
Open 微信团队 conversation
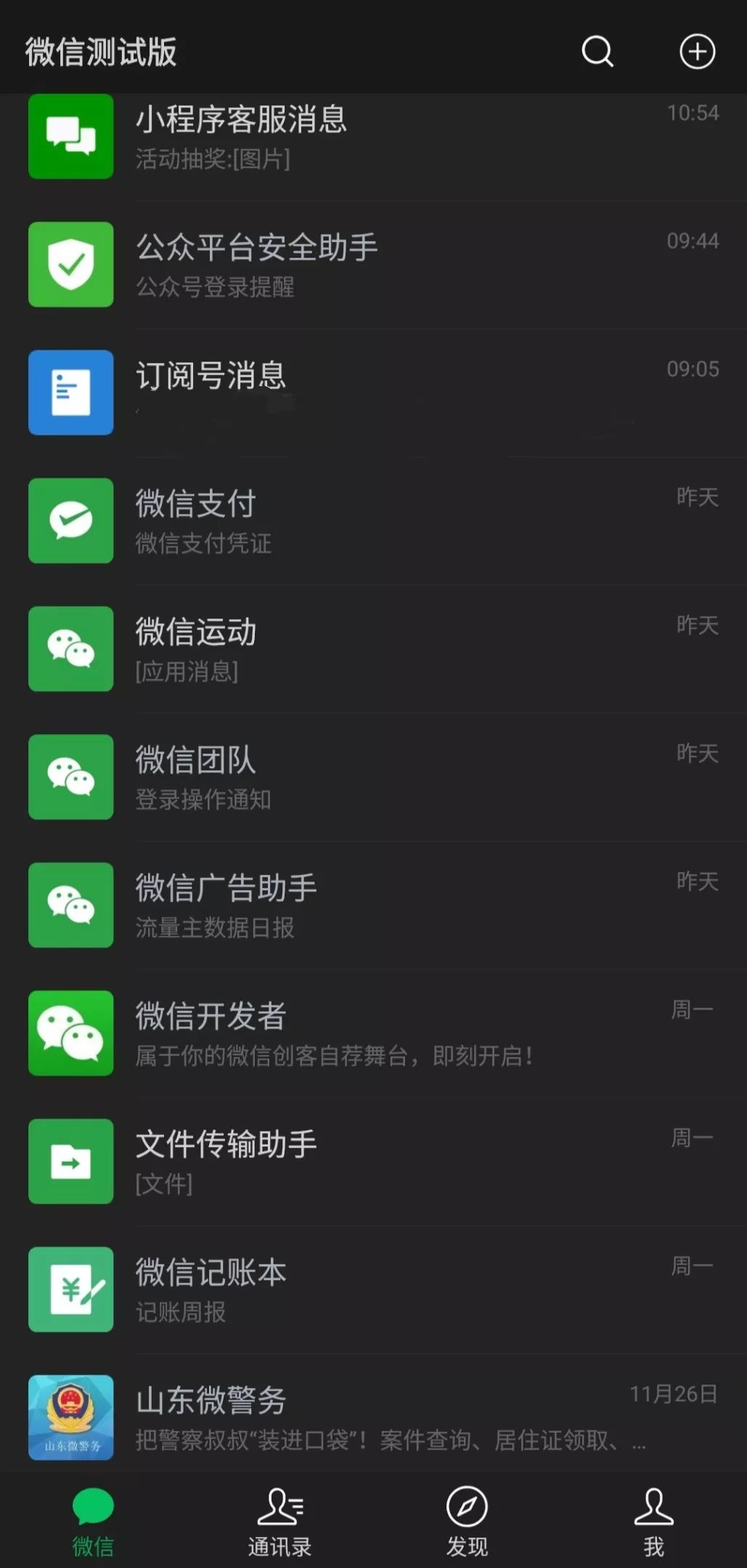tap(373, 777)
